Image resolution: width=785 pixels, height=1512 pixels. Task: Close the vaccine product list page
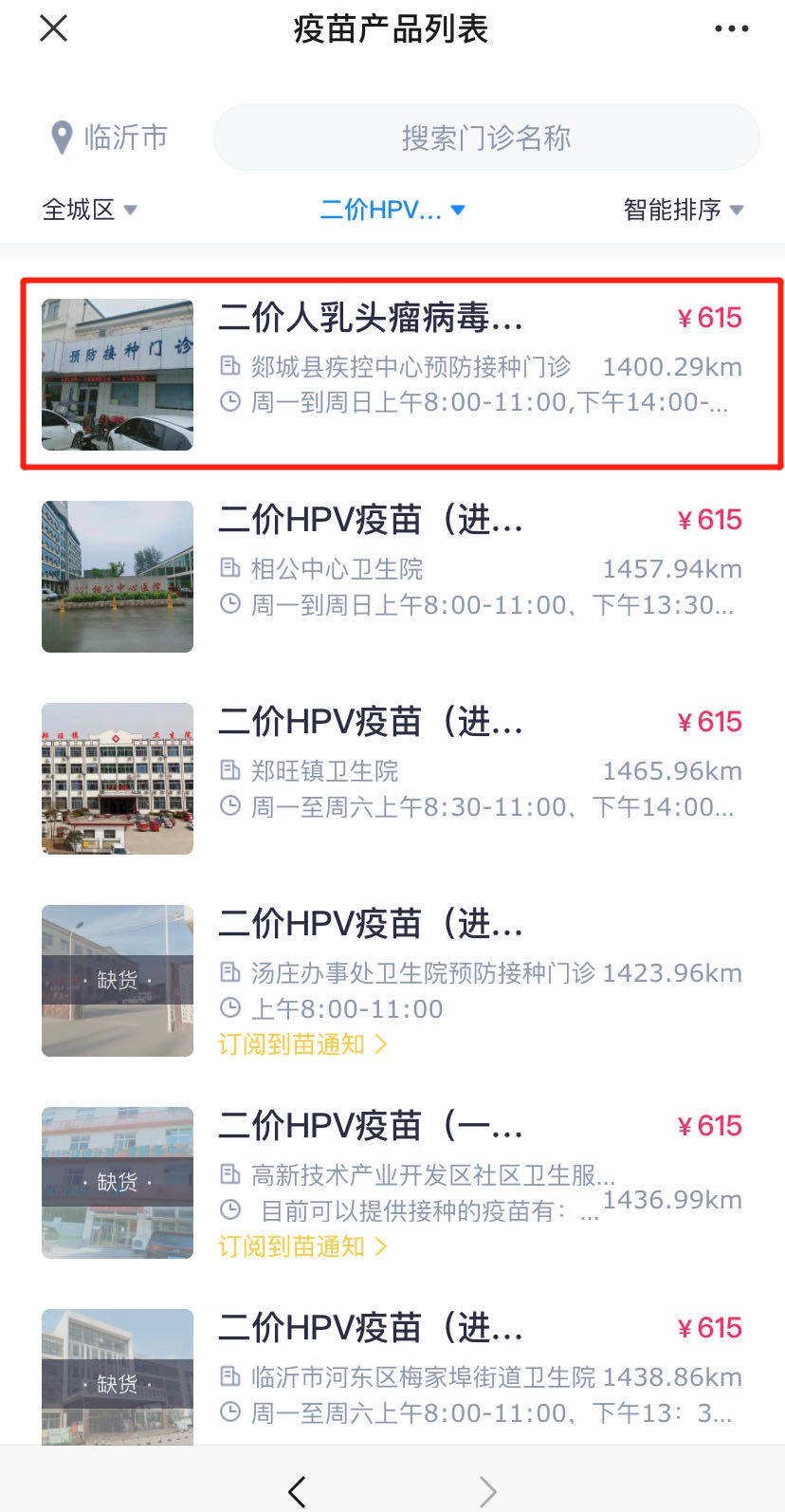(x=54, y=28)
